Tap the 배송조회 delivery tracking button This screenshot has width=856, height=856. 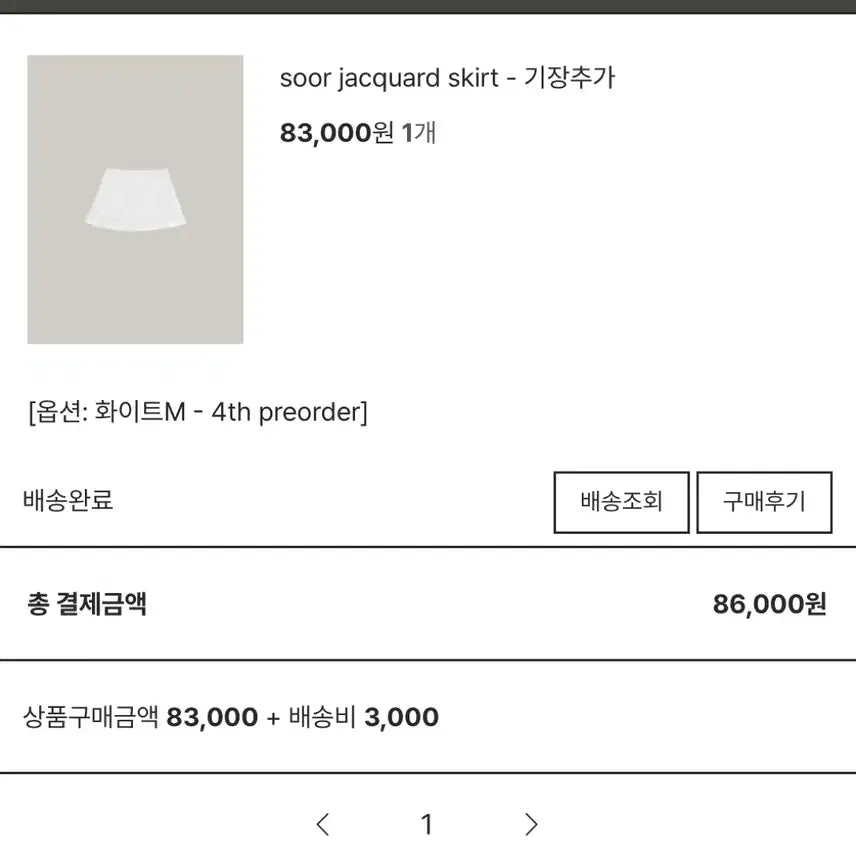coord(621,502)
